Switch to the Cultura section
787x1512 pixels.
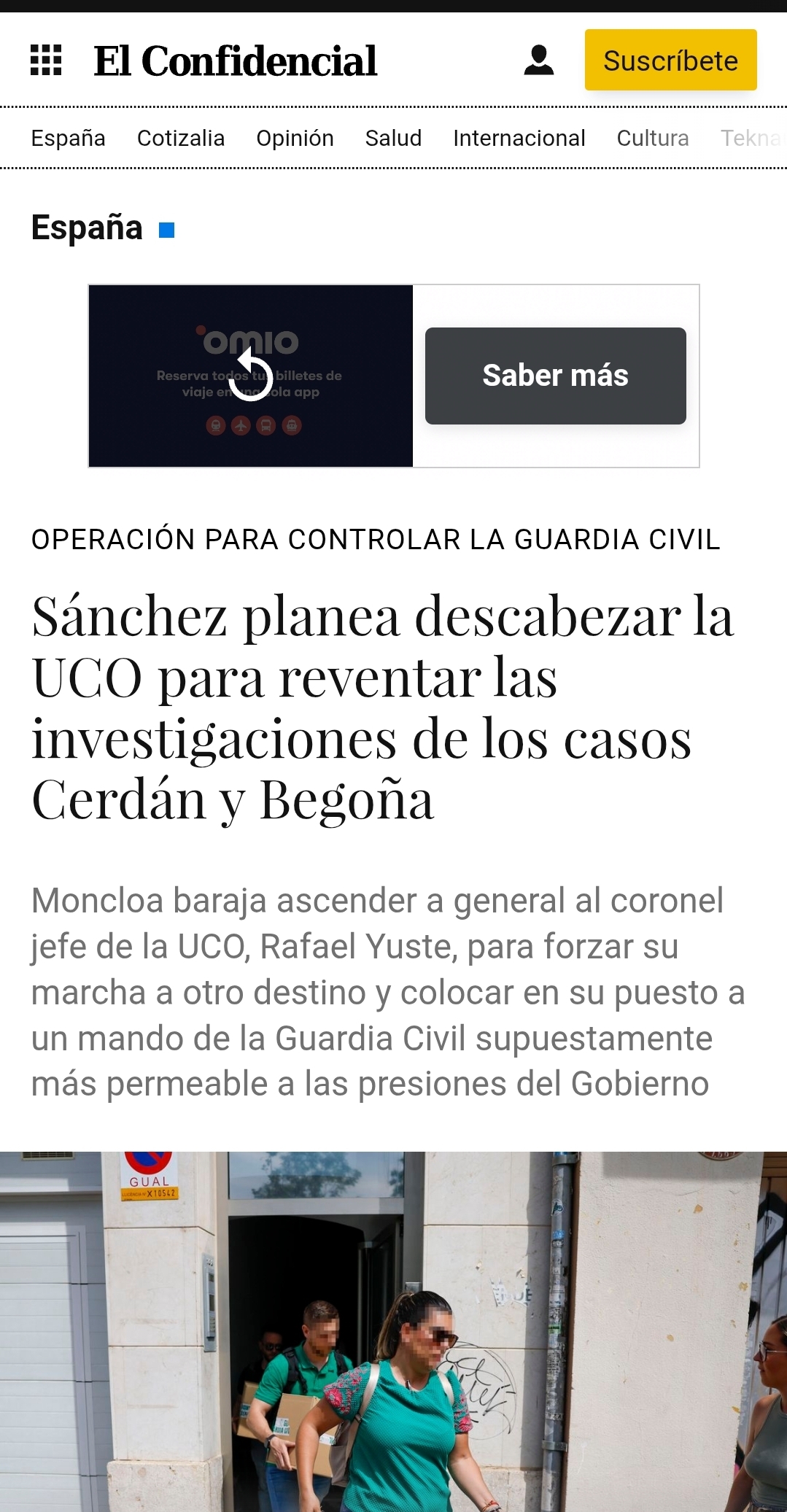(653, 138)
